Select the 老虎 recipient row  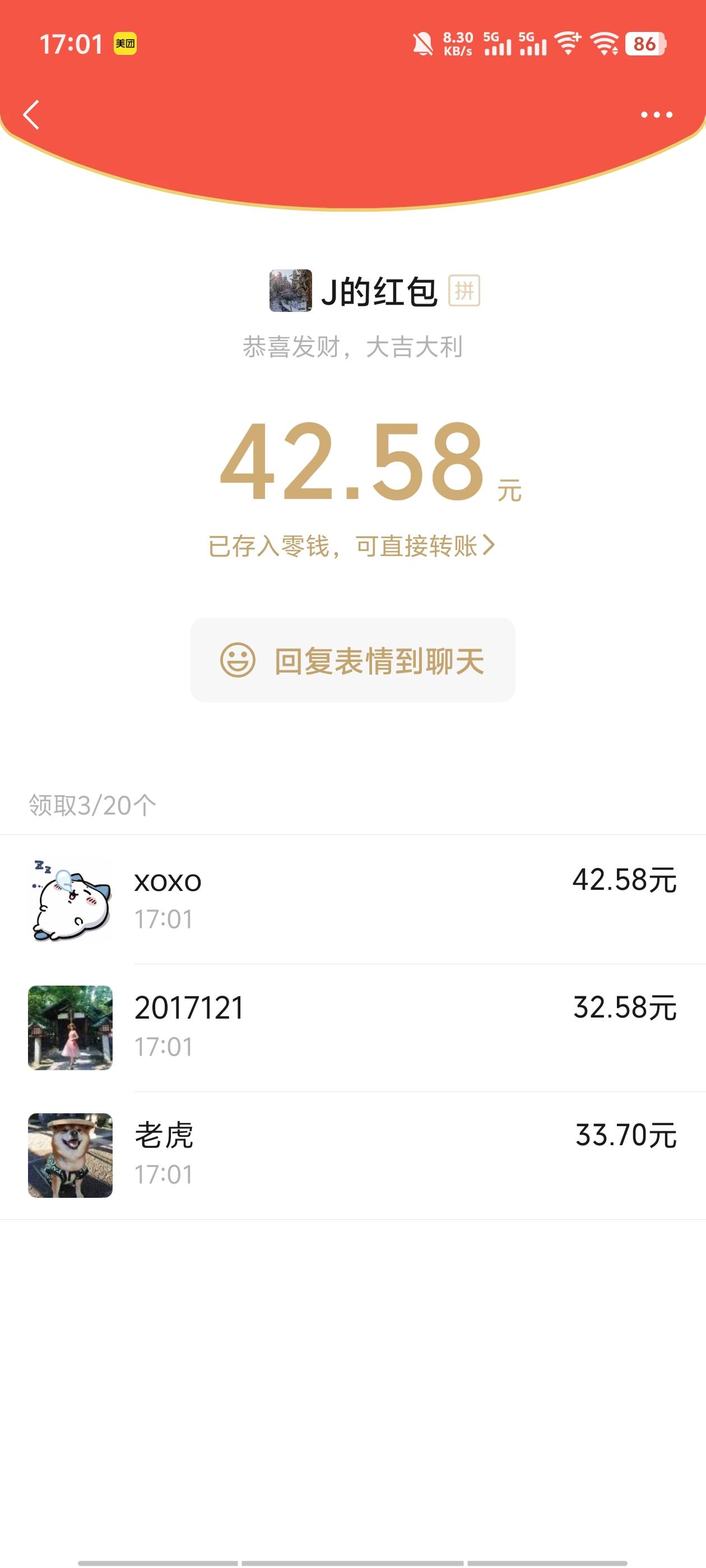click(x=354, y=1155)
